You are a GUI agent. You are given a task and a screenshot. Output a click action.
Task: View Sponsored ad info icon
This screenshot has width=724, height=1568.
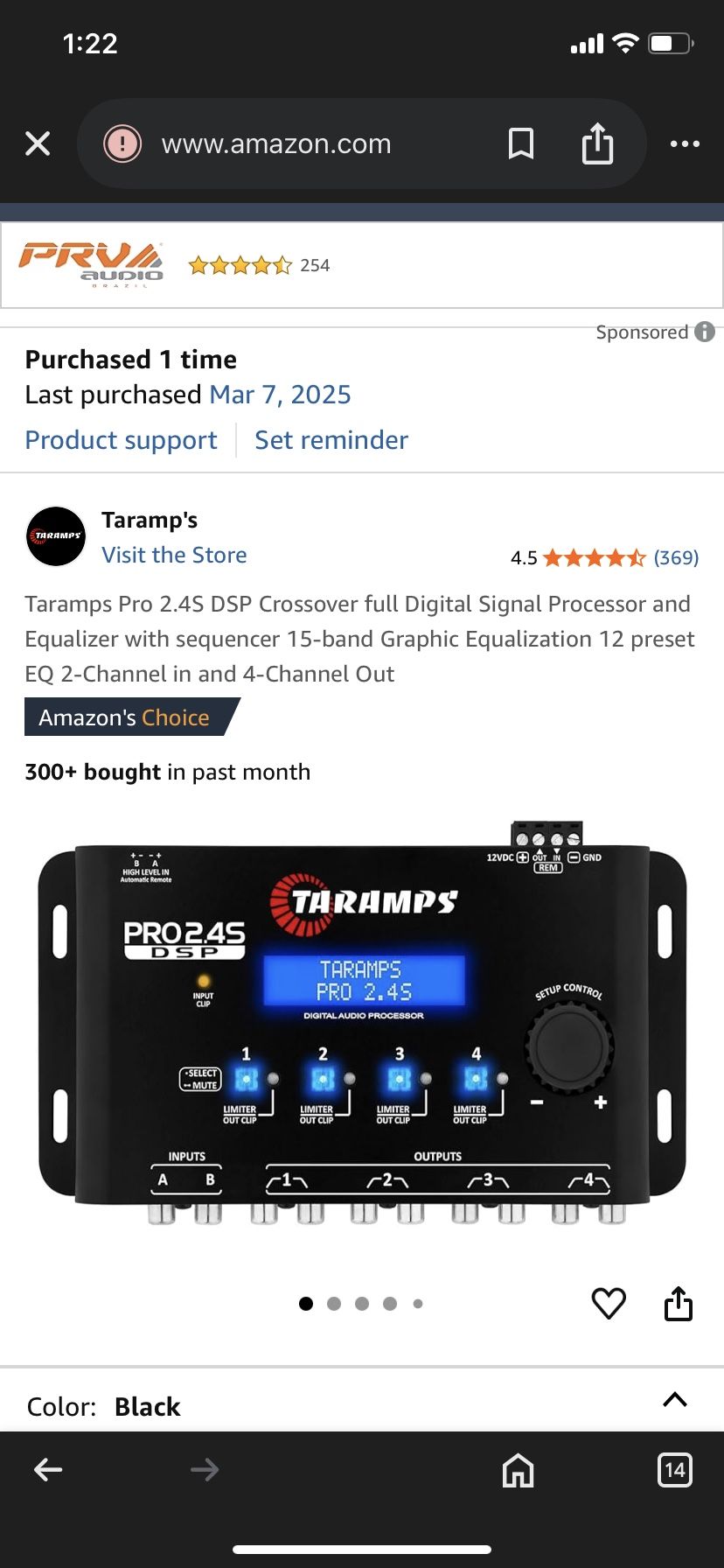(705, 332)
